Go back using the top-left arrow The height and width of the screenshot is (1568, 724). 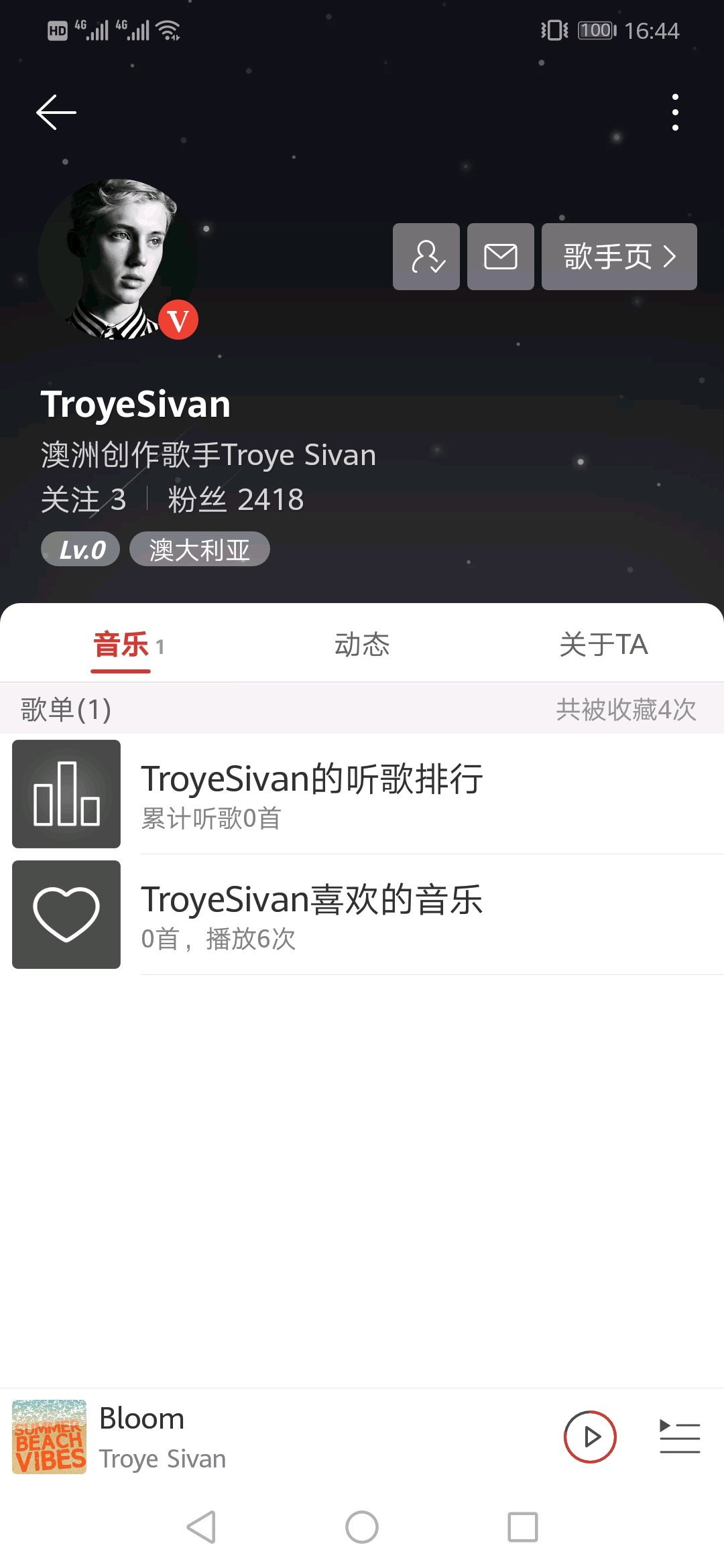[56, 112]
